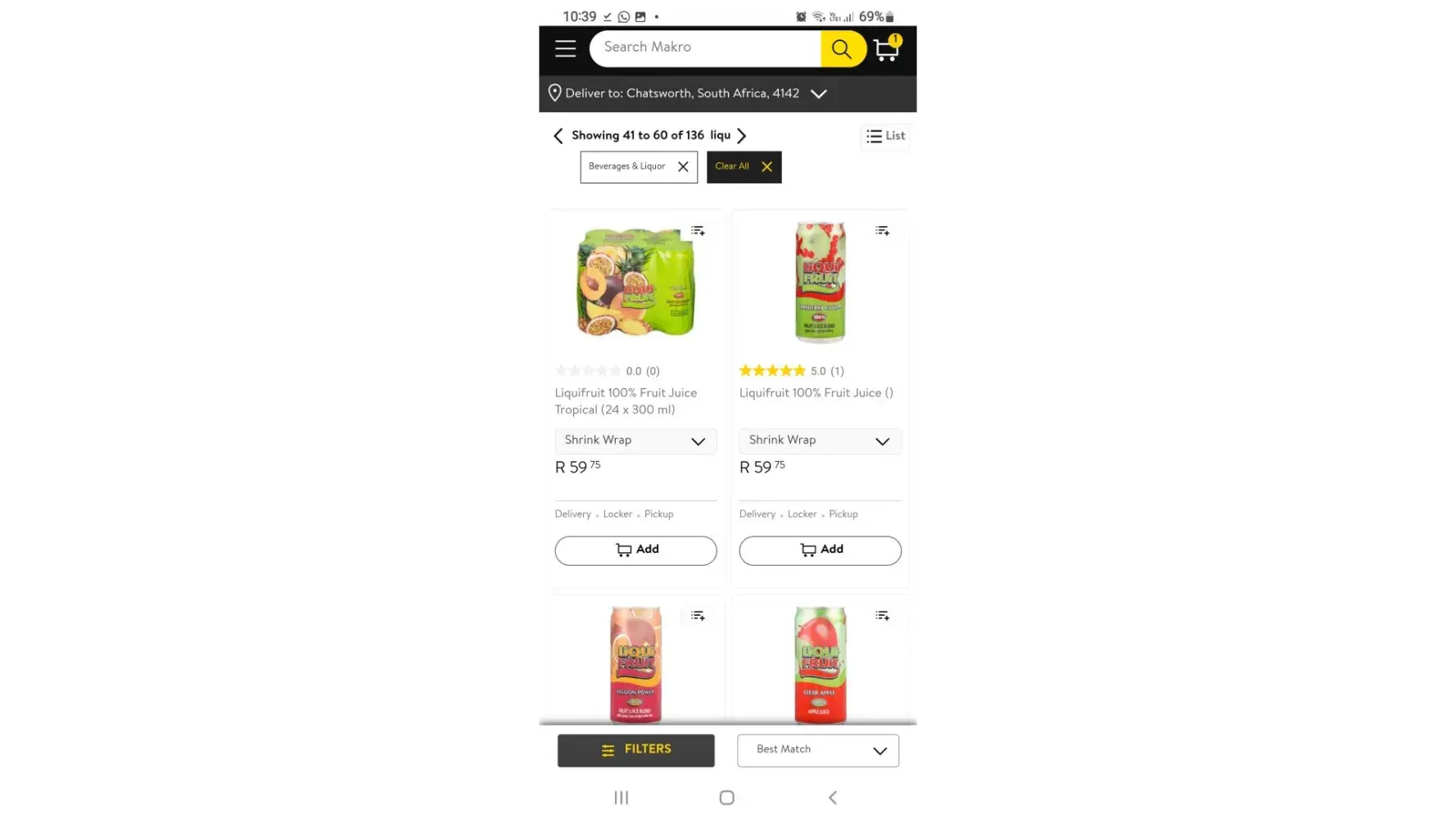Add Liquifruit Tropical to a shopping list

[x=698, y=231]
